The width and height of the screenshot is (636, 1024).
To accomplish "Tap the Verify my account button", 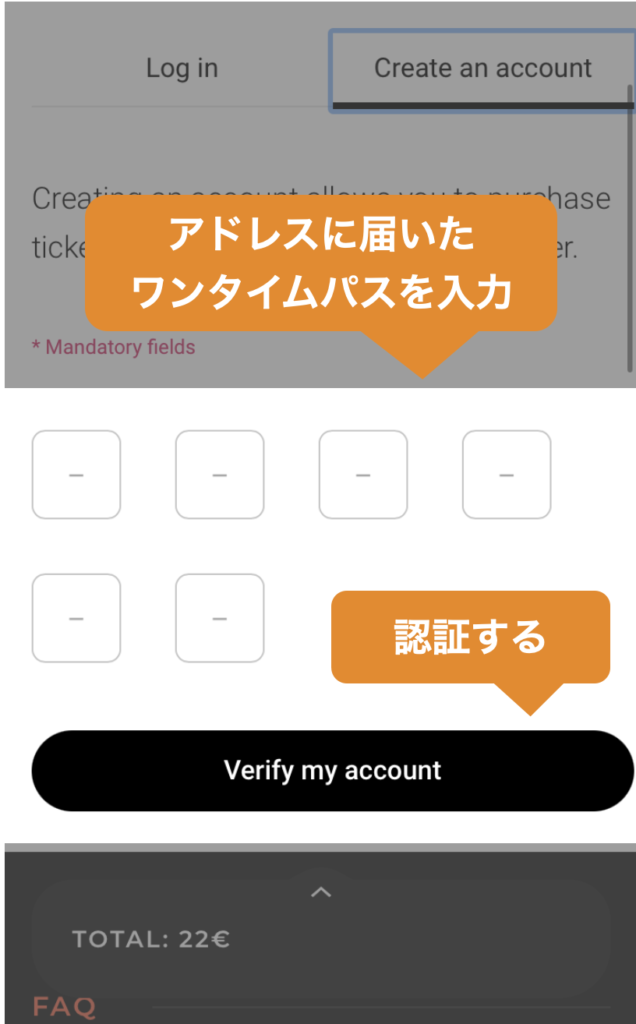I will click(332, 771).
